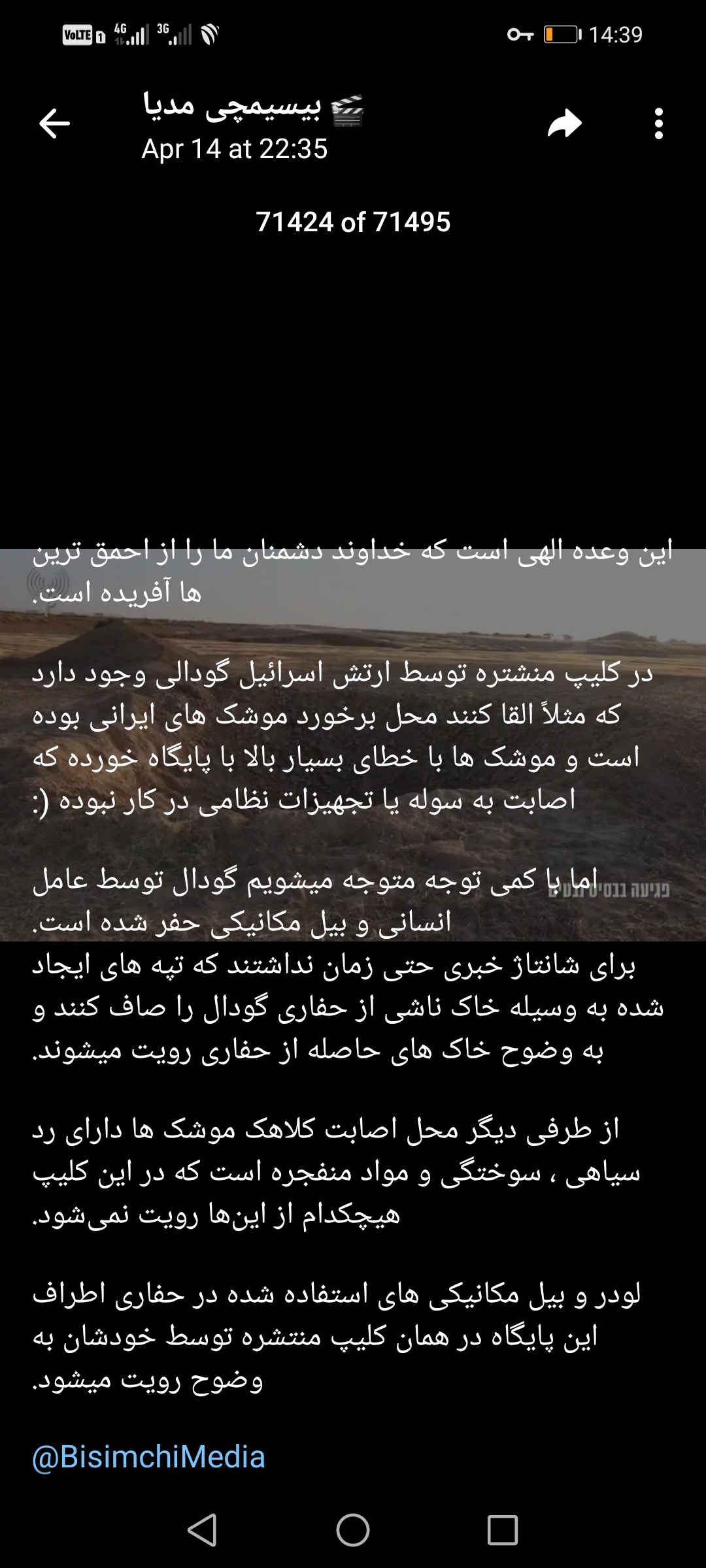Open the @BisimchiMedia channel link

point(148,1457)
